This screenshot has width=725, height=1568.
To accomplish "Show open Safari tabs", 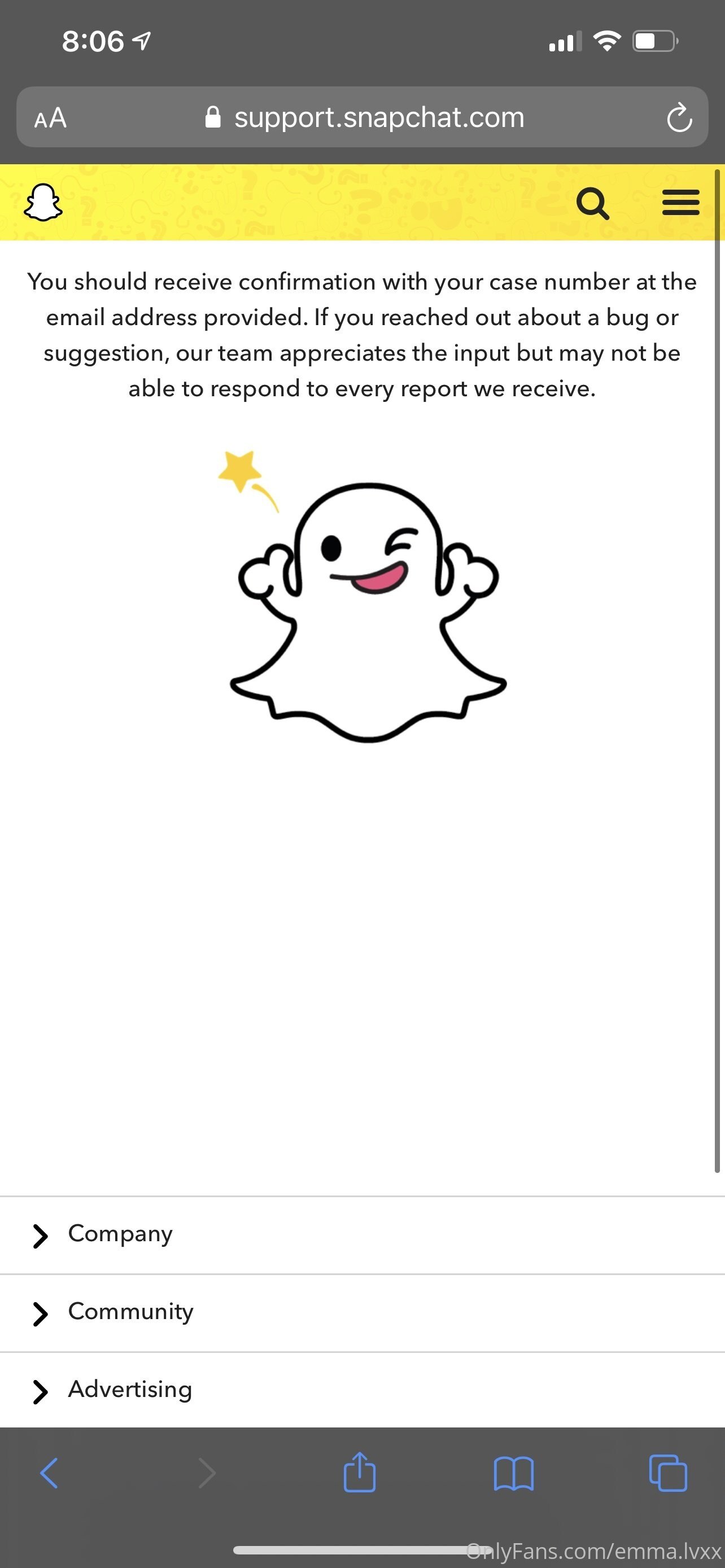I will [x=668, y=1473].
